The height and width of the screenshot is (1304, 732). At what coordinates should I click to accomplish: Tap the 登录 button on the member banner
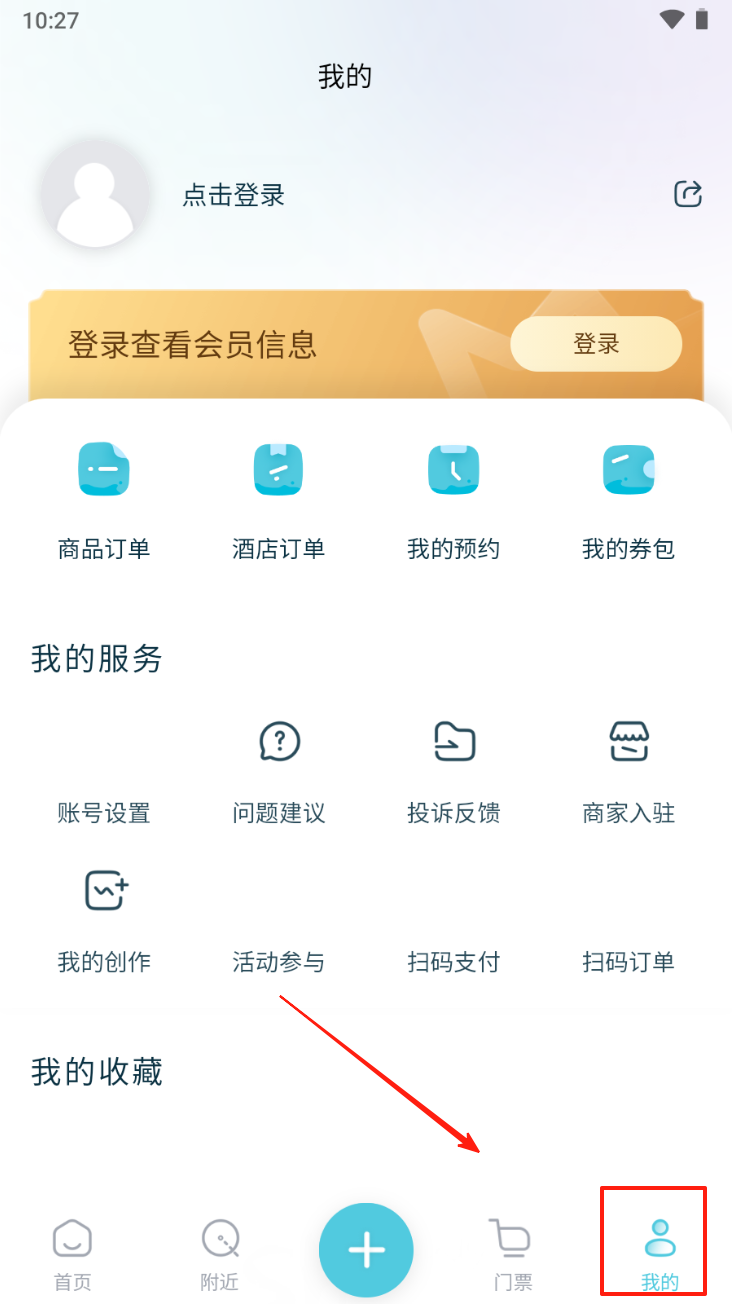coord(596,345)
